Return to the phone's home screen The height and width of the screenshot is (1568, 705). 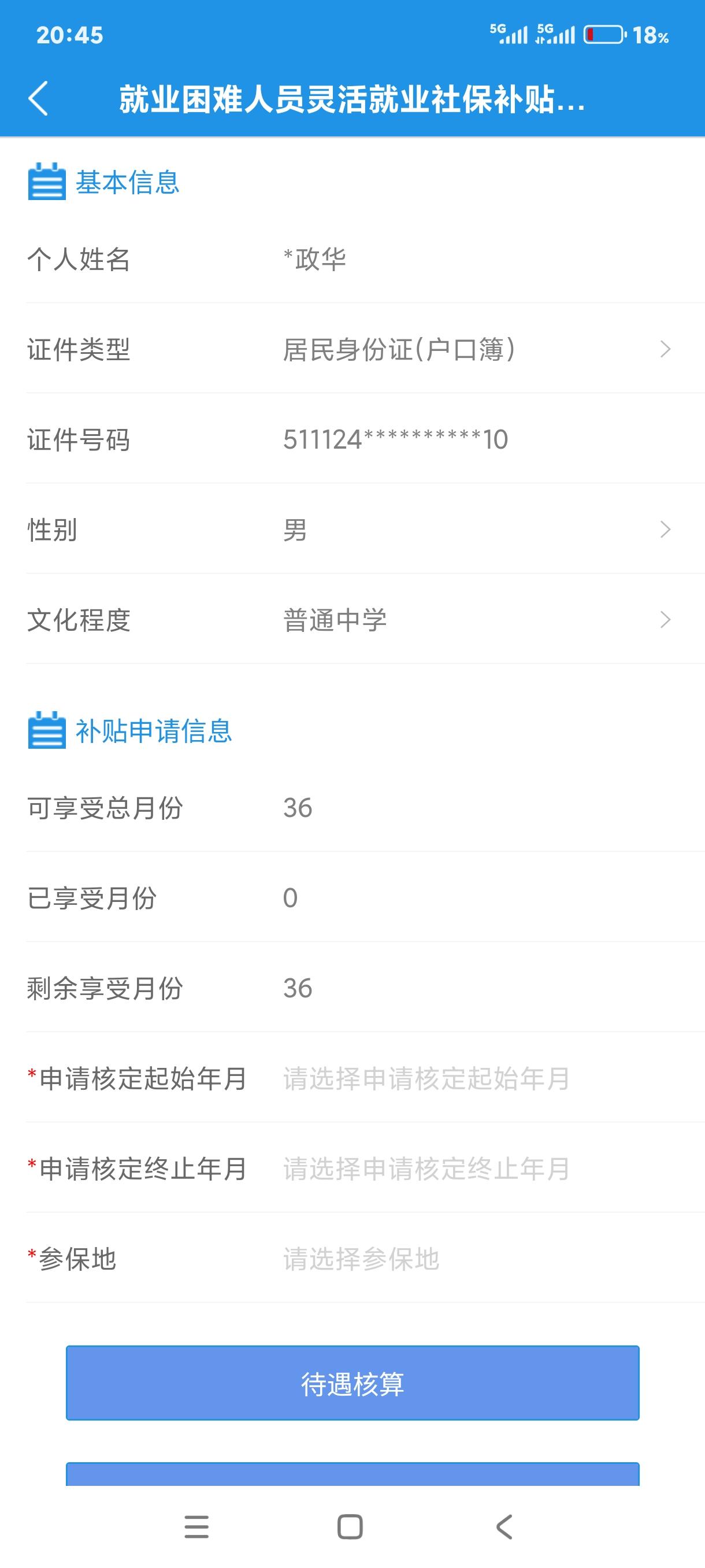pos(350,1526)
